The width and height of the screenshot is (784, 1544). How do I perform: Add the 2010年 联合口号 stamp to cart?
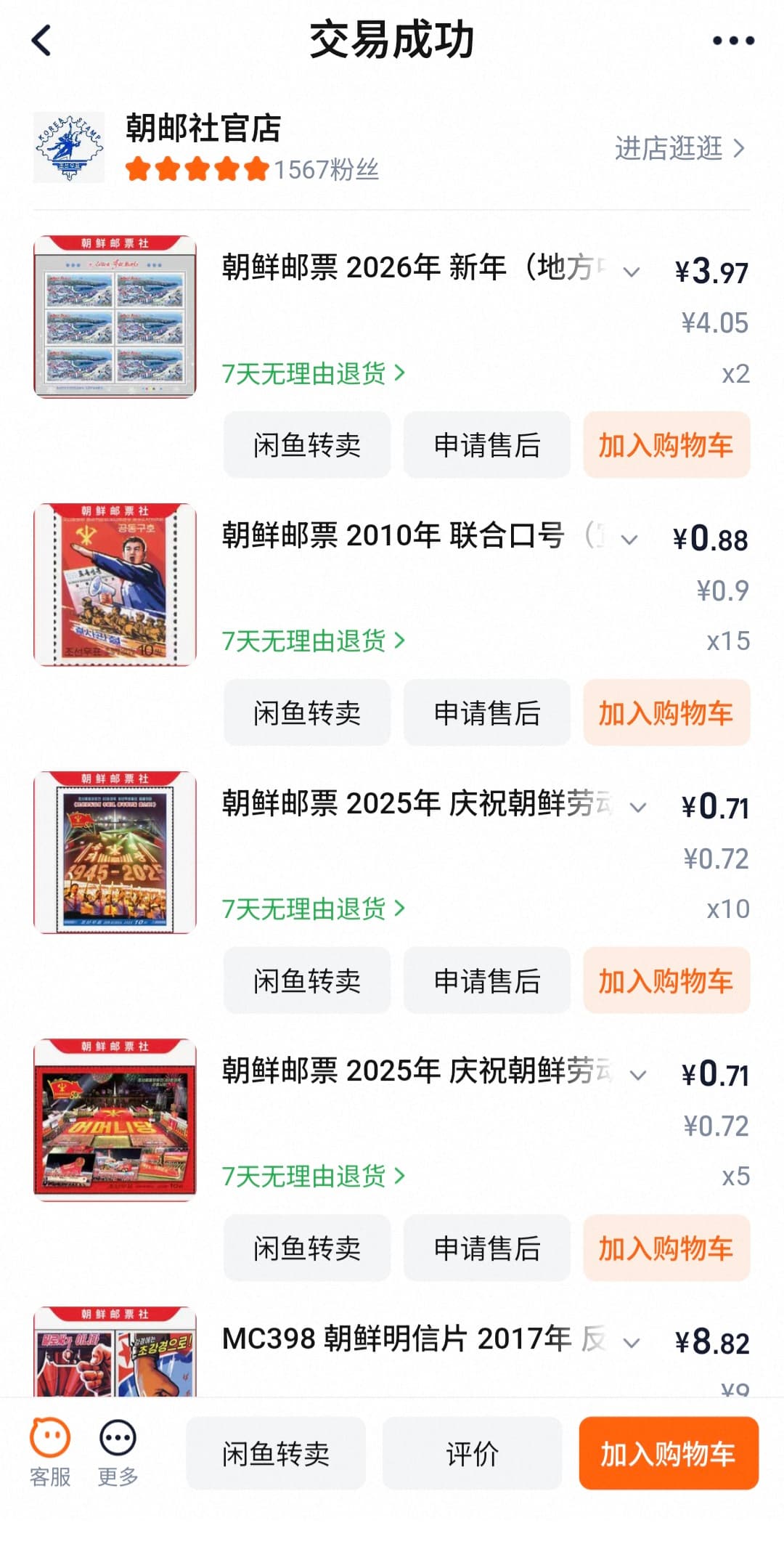pyautogui.click(x=666, y=713)
